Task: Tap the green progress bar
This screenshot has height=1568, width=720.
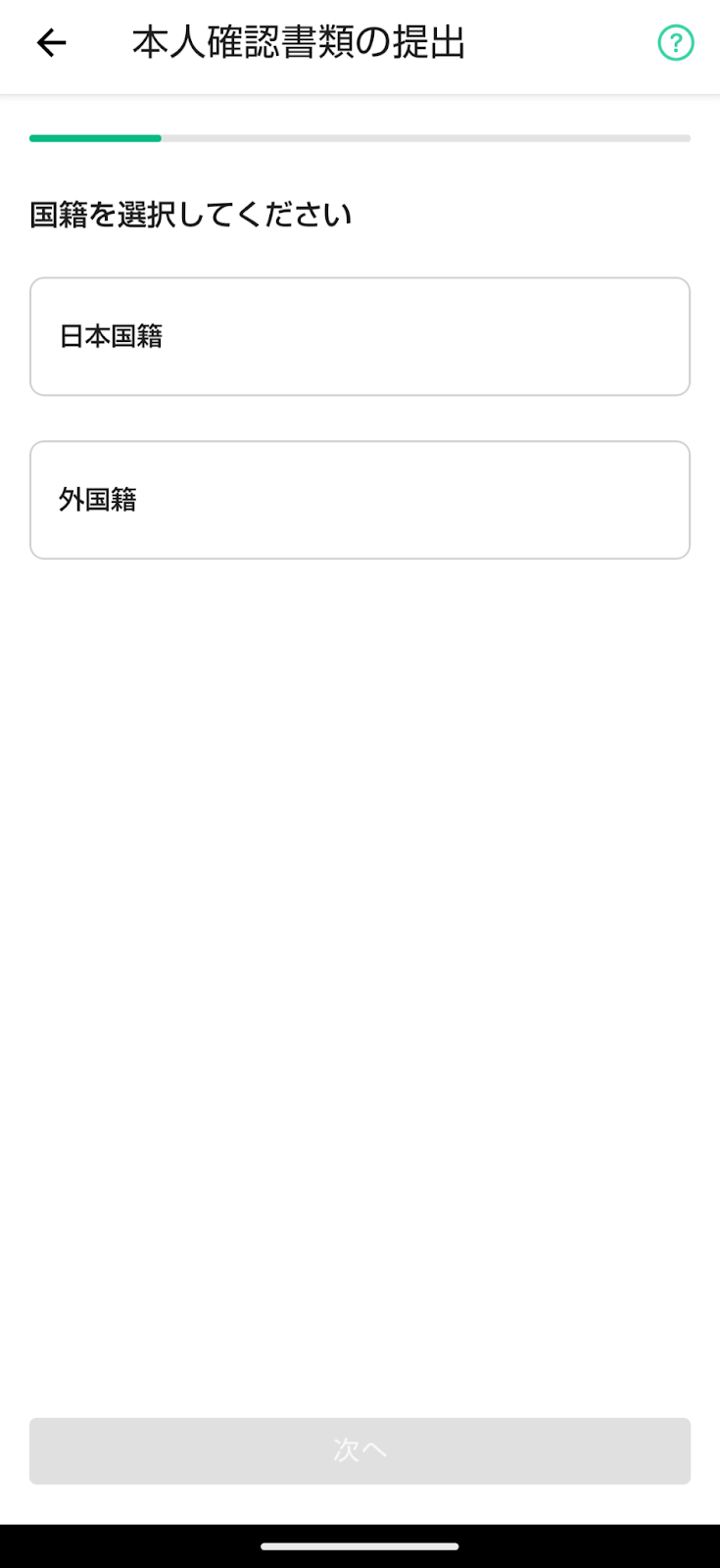Action: [x=93, y=138]
